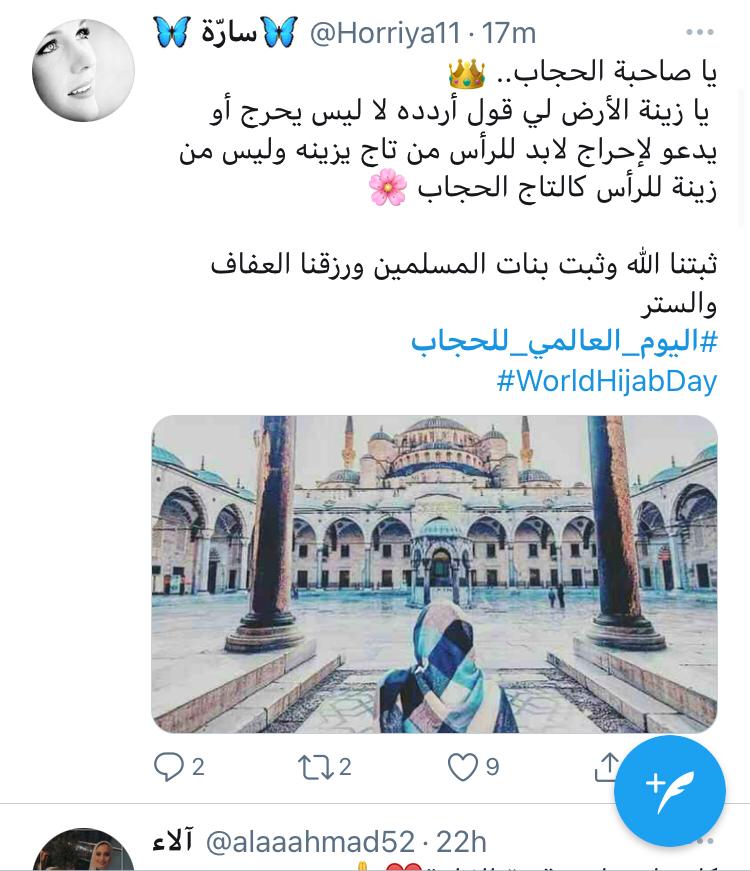Image resolution: width=750 pixels, height=871 pixels.
Task: Open the @Horriya11 username
Action: (x=385, y=33)
